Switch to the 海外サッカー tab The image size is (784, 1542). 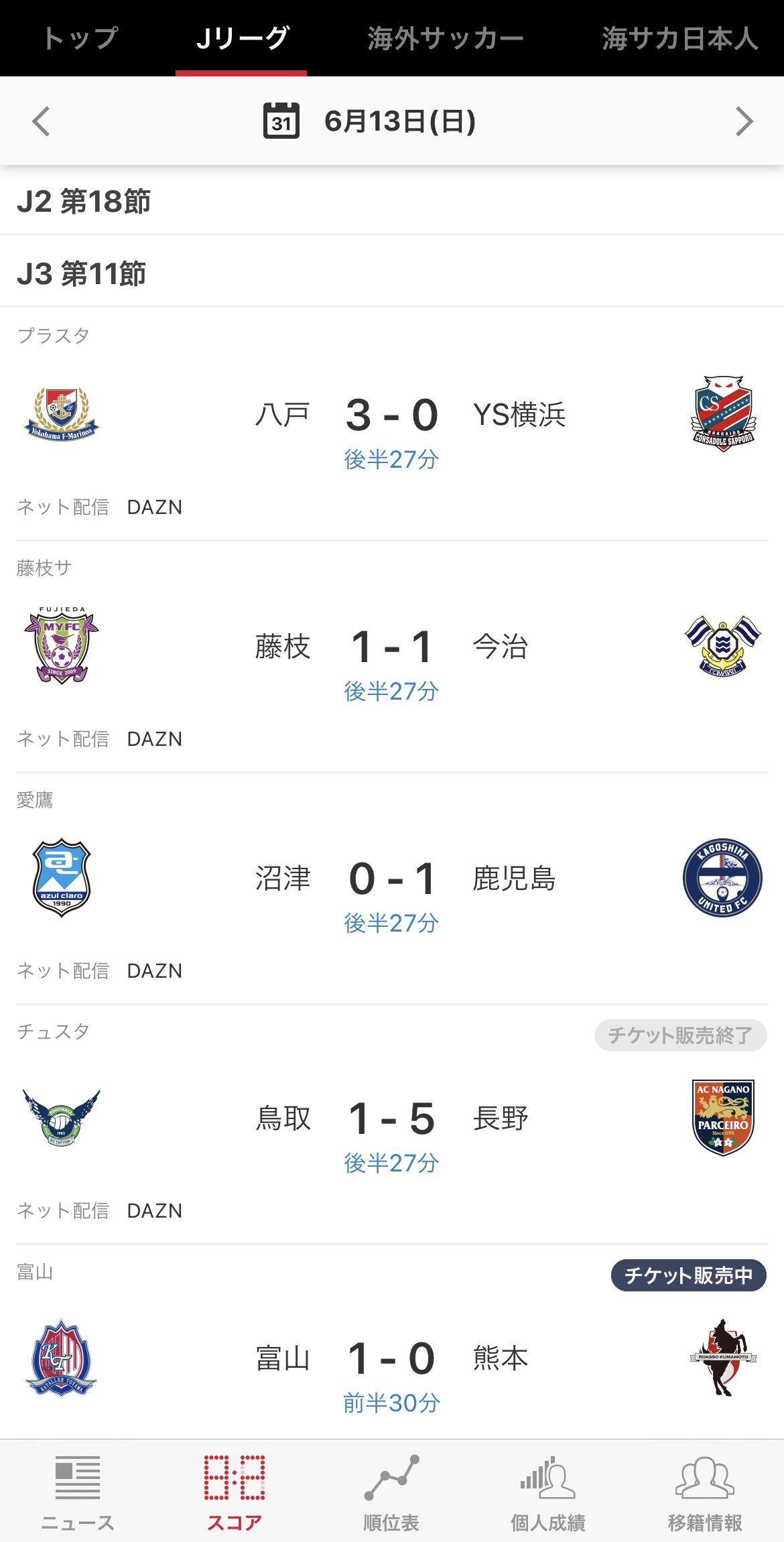[446, 38]
